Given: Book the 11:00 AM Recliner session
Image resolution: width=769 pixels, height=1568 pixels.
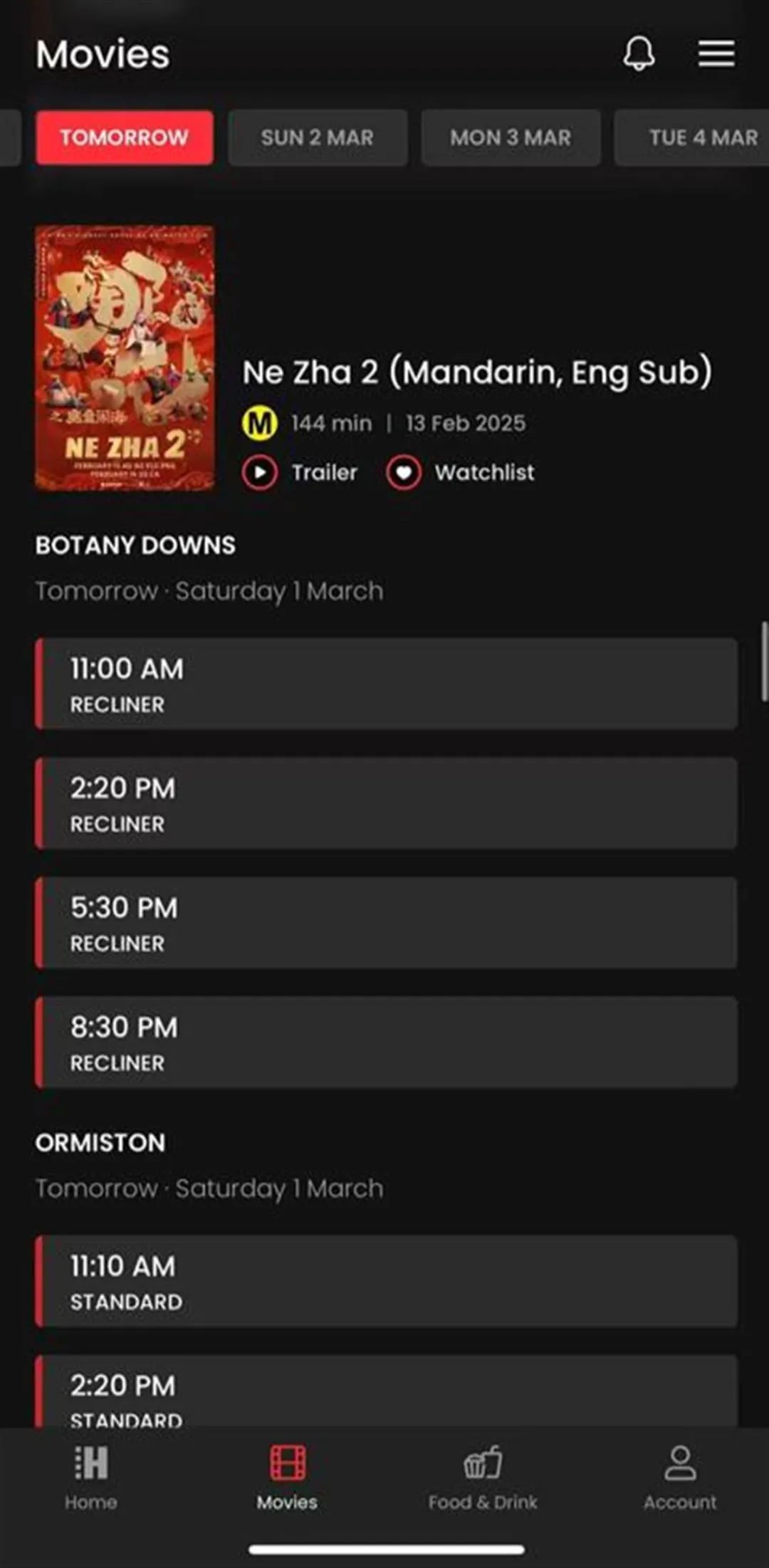Looking at the screenshot, I should pyautogui.click(x=386, y=684).
